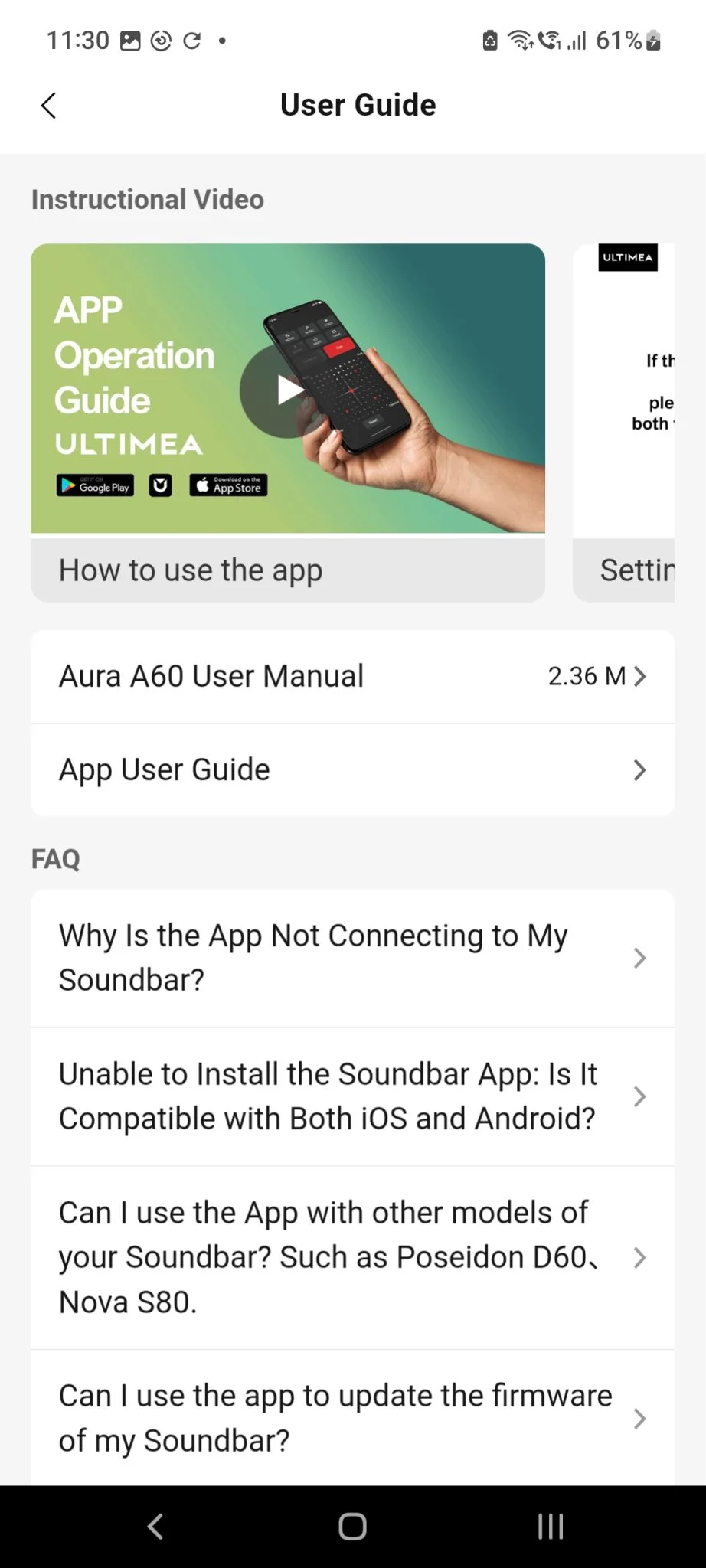Play the APP Operation Guide video
Screen dimensions: 706x1568
287,390
